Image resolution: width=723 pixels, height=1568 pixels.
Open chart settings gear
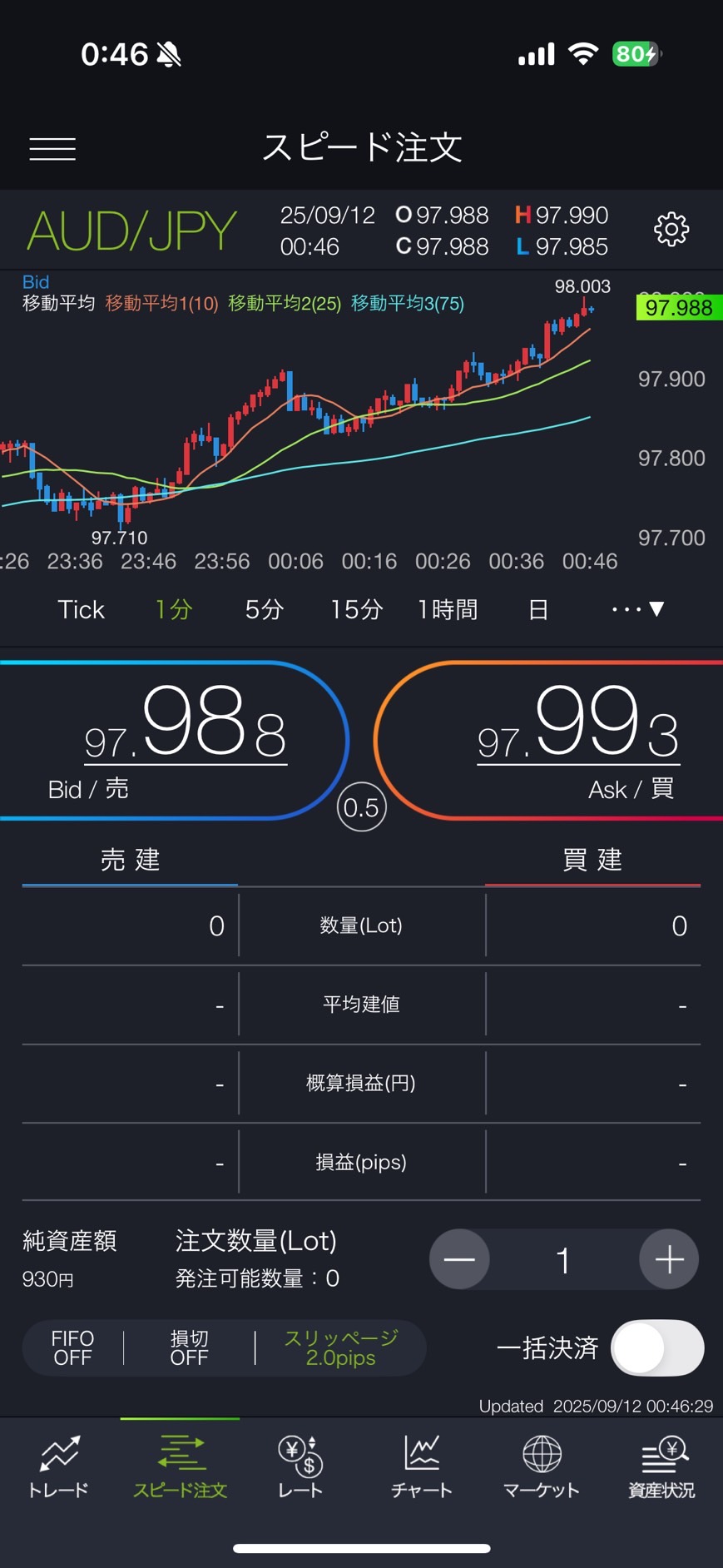pos(671,230)
